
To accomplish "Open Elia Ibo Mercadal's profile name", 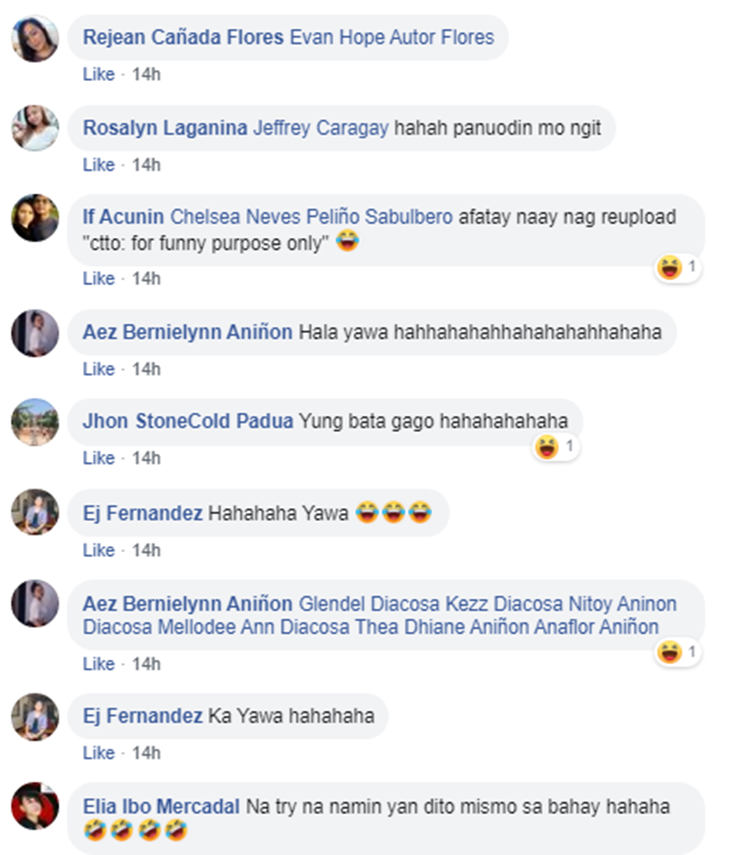I will (161, 806).
